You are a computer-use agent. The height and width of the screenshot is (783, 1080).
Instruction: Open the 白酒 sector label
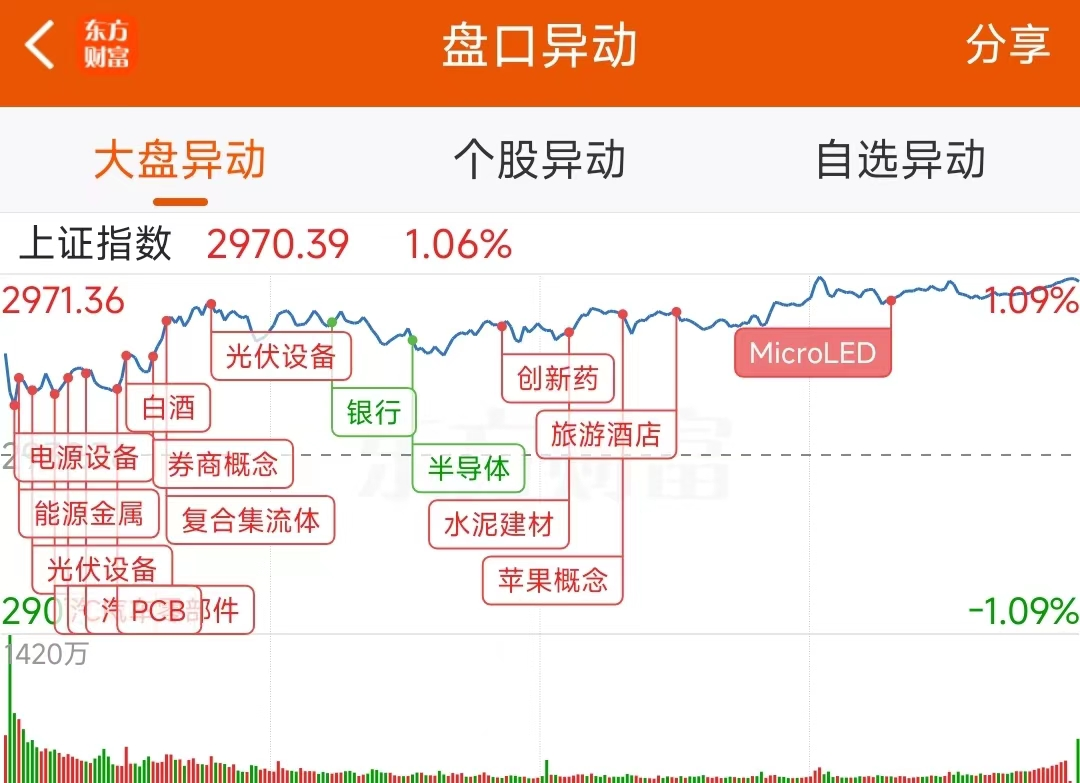pyautogui.click(x=168, y=407)
